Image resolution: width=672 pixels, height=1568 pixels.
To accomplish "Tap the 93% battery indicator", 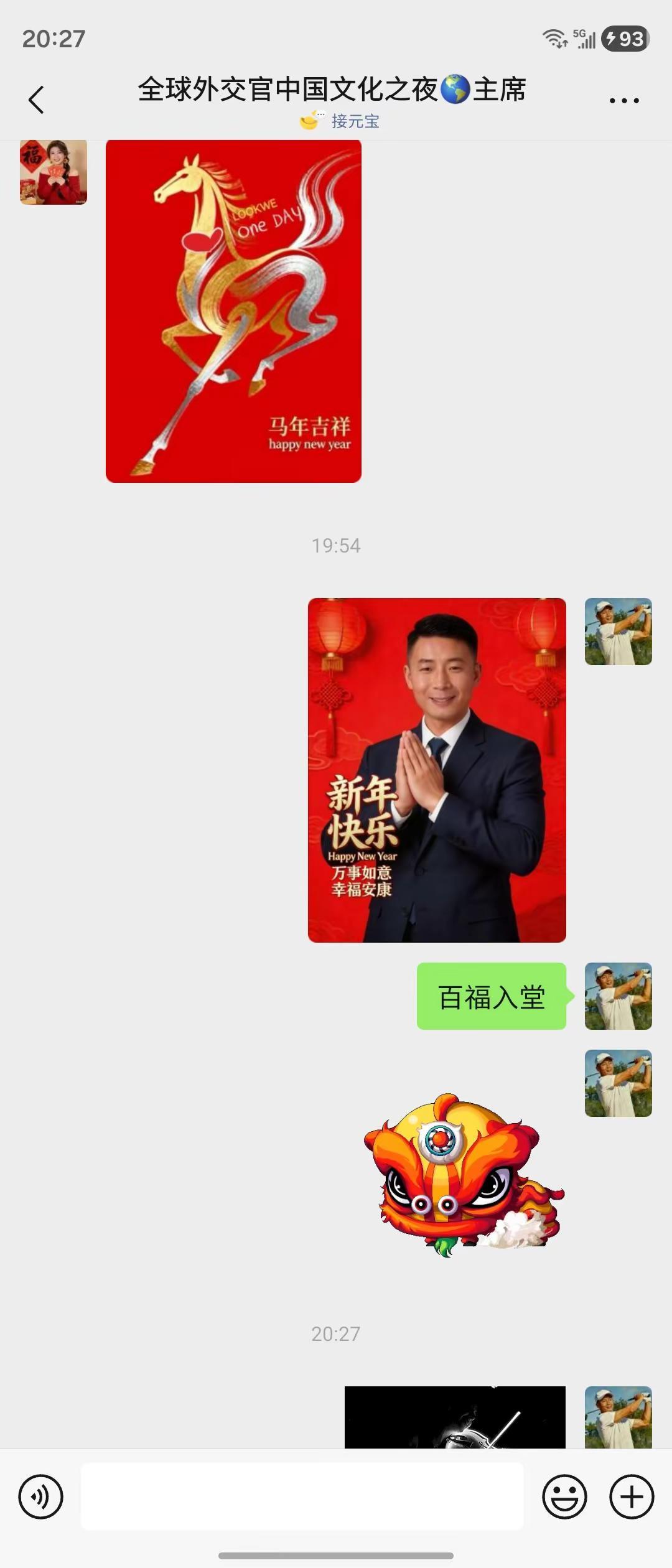I will [x=622, y=39].
